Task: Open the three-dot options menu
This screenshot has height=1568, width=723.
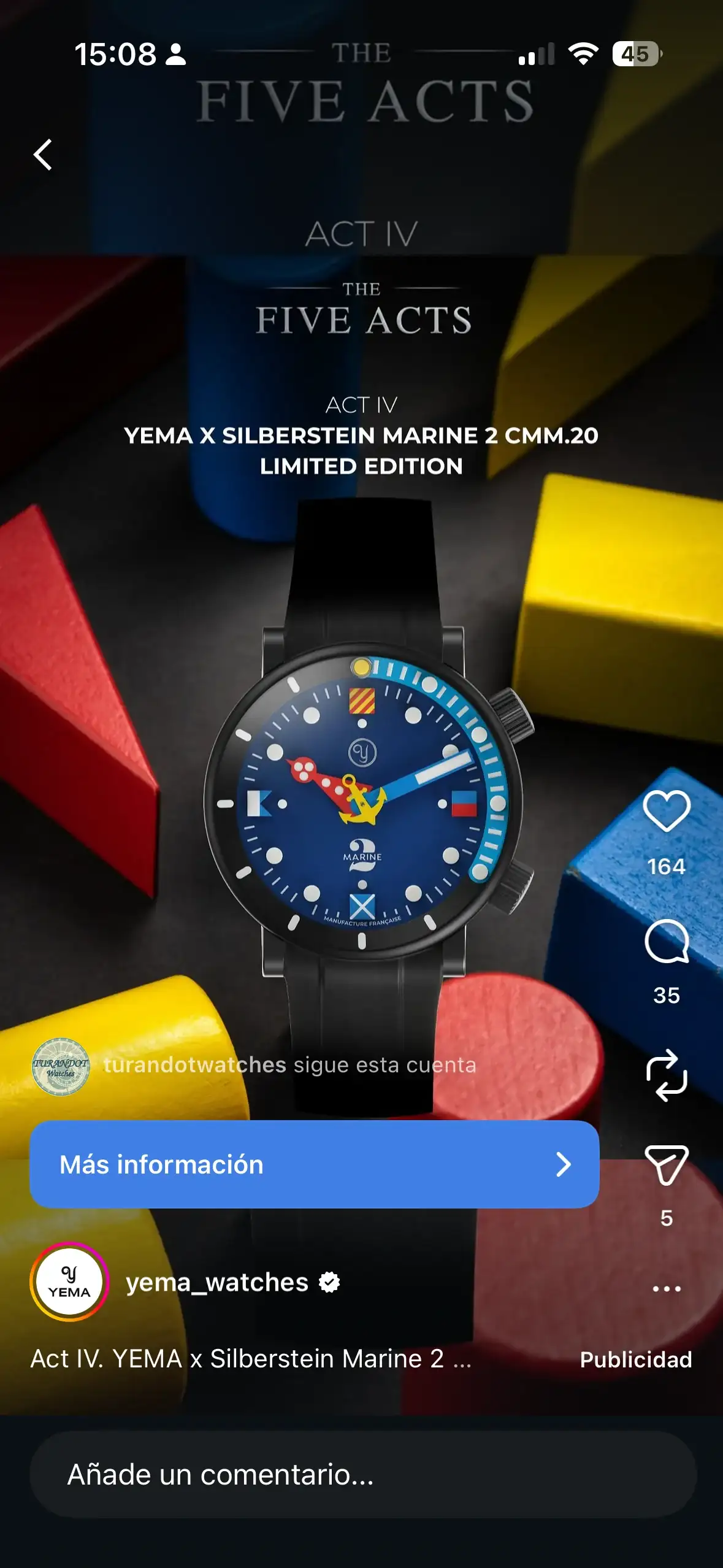Action: [x=667, y=1289]
